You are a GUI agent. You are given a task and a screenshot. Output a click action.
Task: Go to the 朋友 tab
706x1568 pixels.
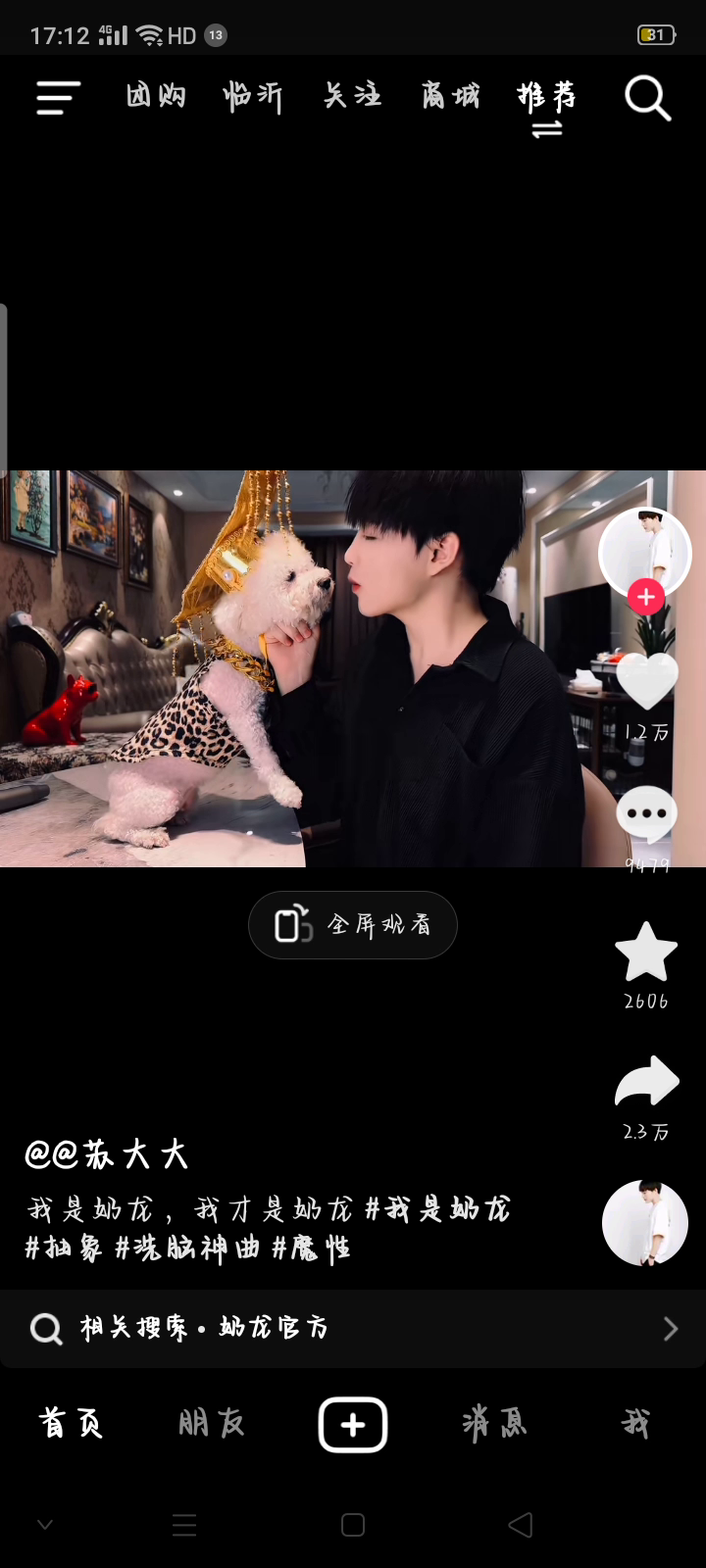pos(212,1423)
